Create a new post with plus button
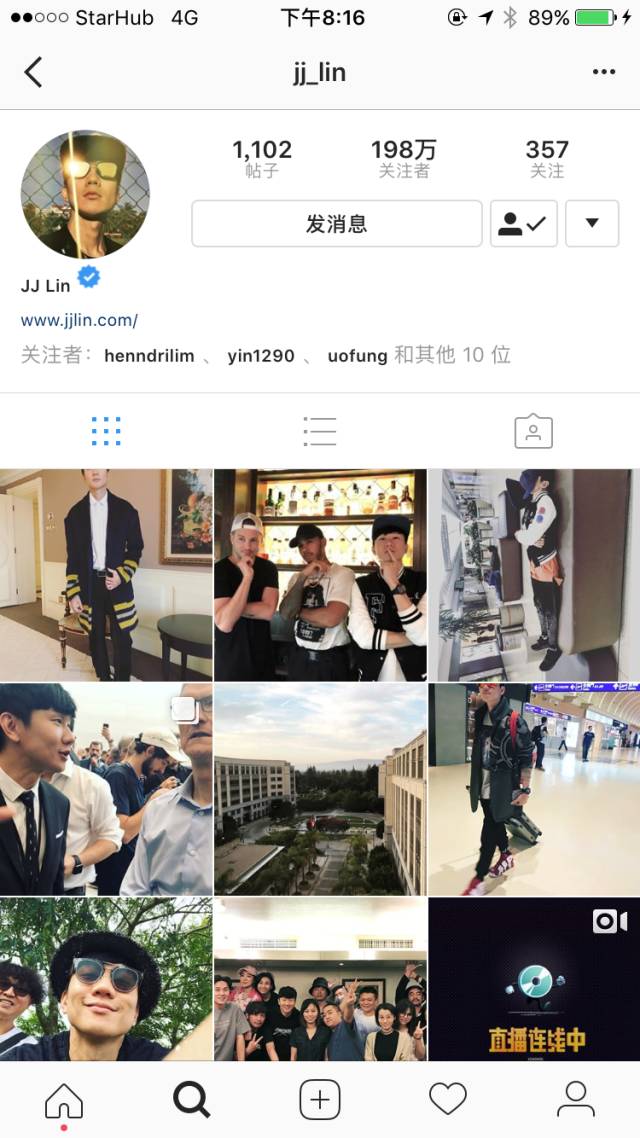Screen dimensions: 640x1138 [320, 1100]
